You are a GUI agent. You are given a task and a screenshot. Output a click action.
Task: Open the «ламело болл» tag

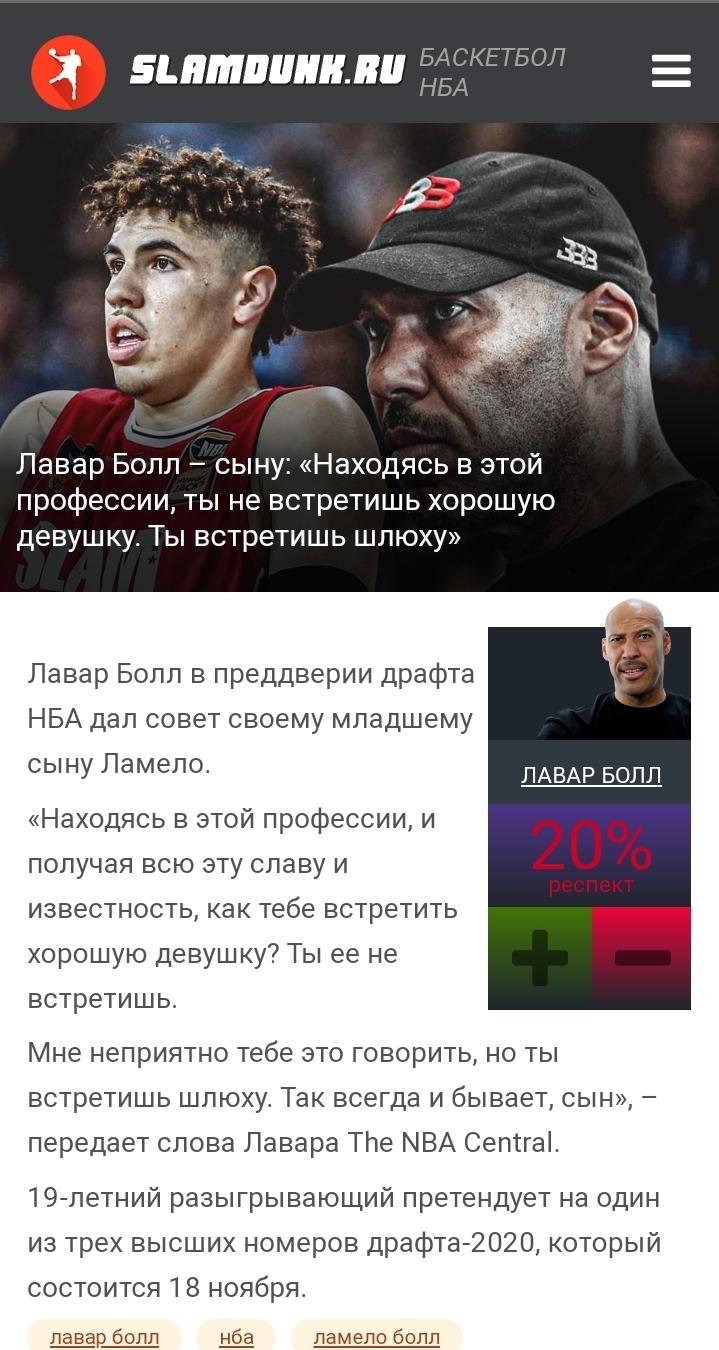click(377, 1336)
